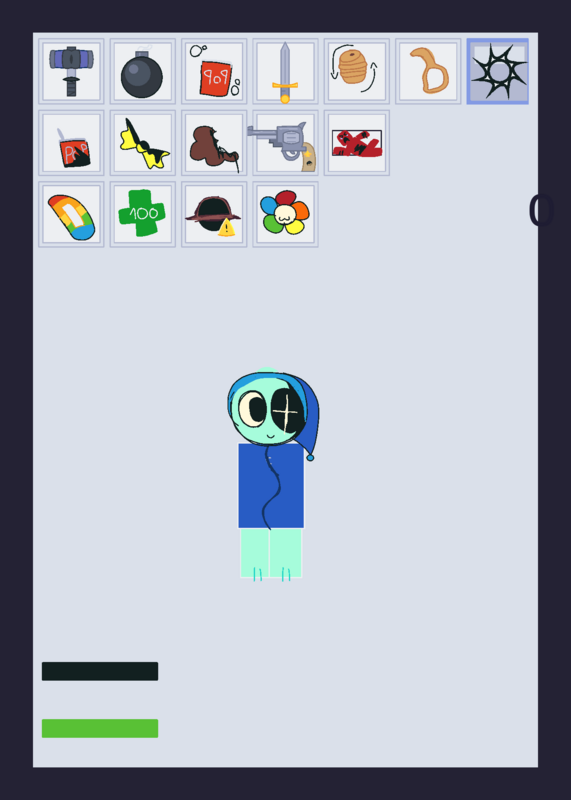
Task: Choose the yellow and black bat item
Action: click(142, 143)
